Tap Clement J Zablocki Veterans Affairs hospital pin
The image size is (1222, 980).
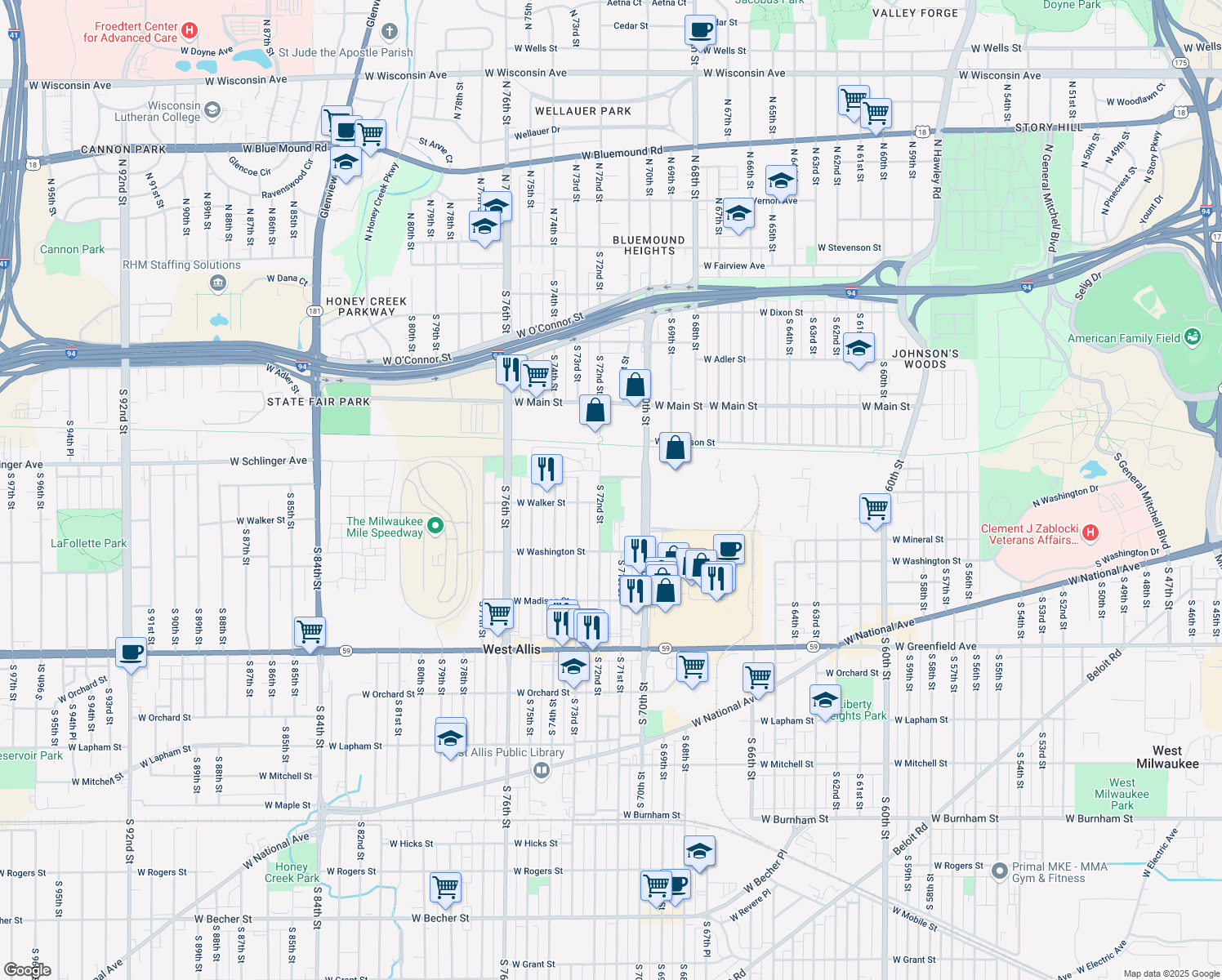coord(1090,533)
